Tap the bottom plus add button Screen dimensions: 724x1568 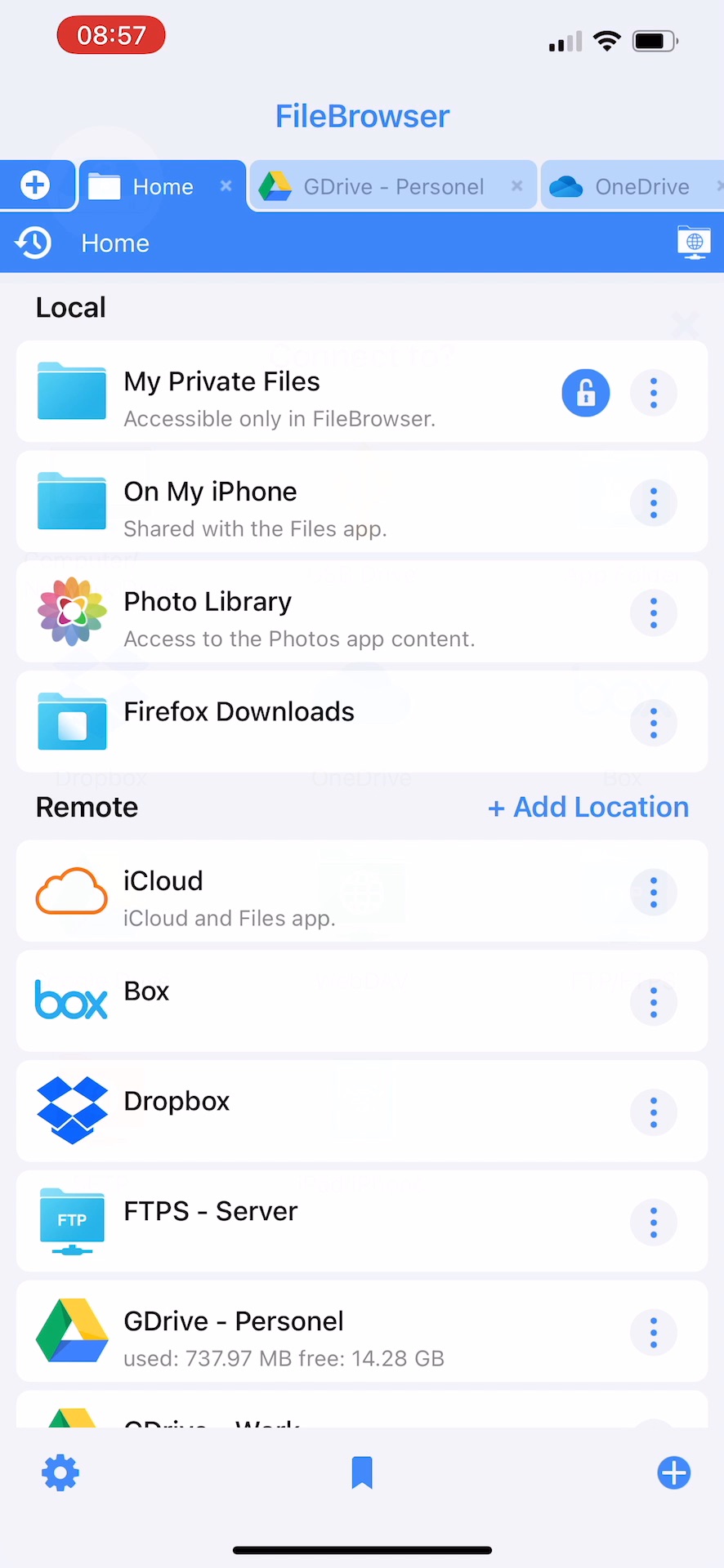click(674, 1473)
